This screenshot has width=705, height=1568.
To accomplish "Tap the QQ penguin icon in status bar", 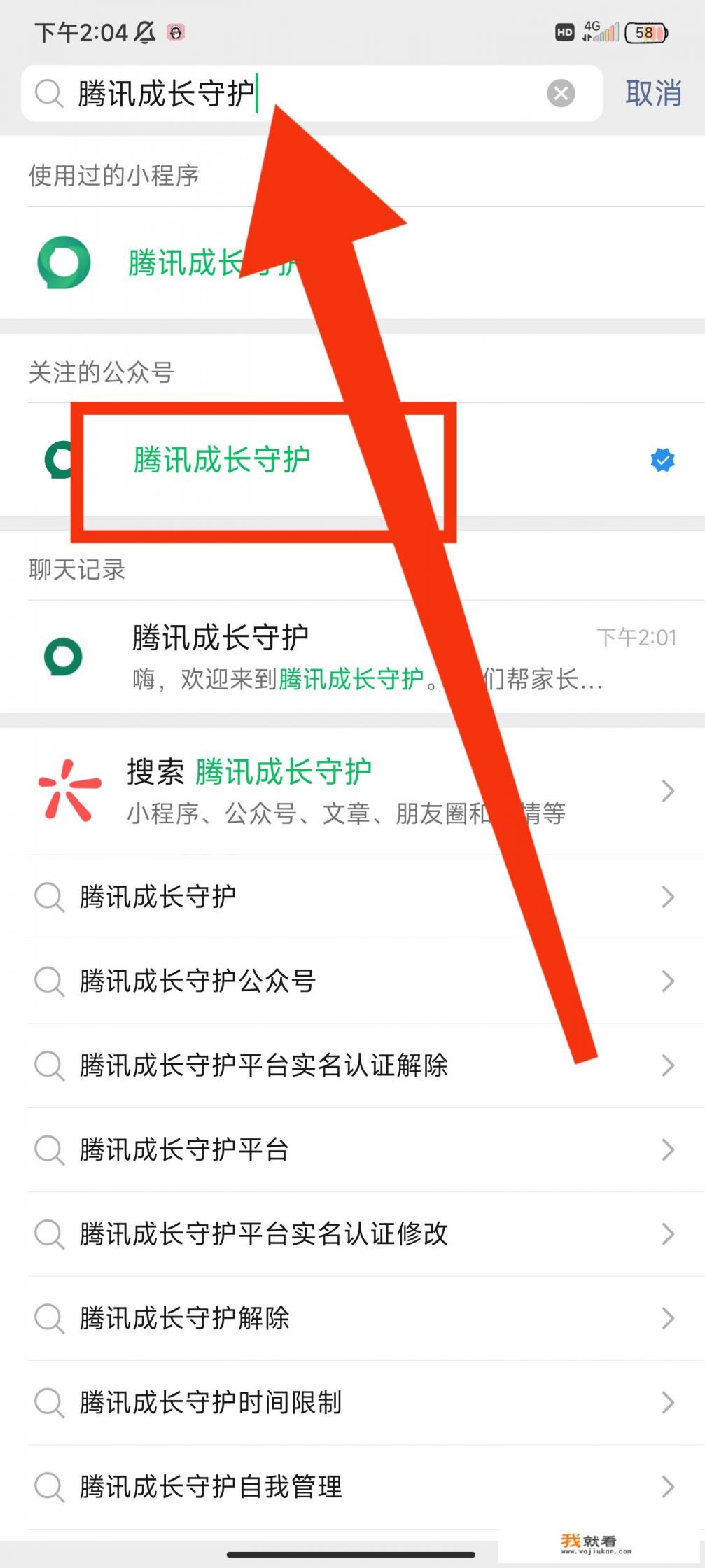I will [x=175, y=32].
